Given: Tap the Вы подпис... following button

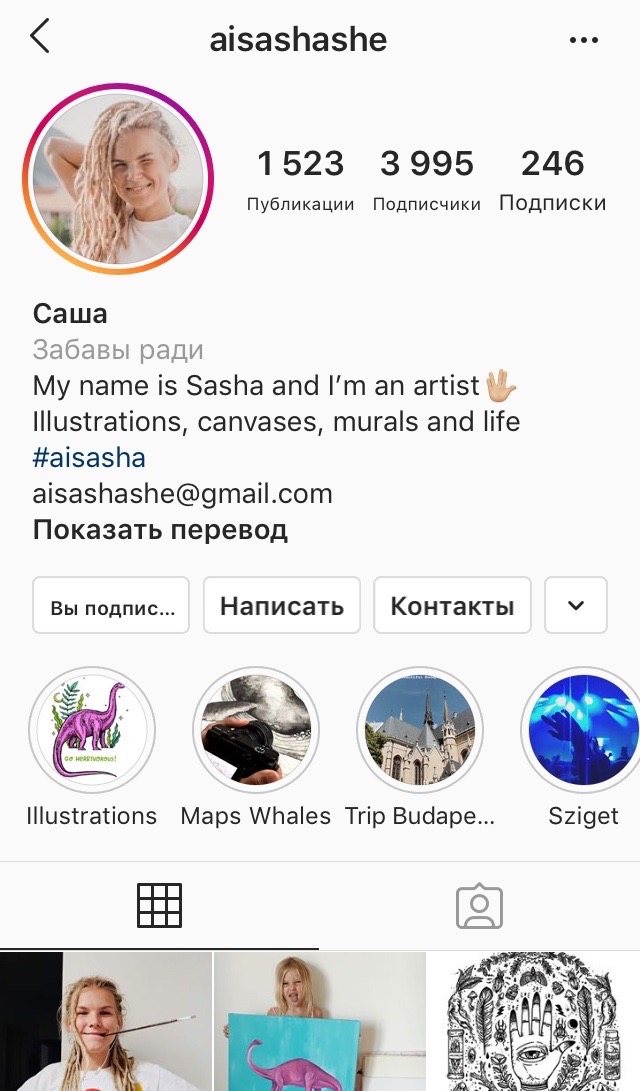Looking at the screenshot, I should [111, 606].
